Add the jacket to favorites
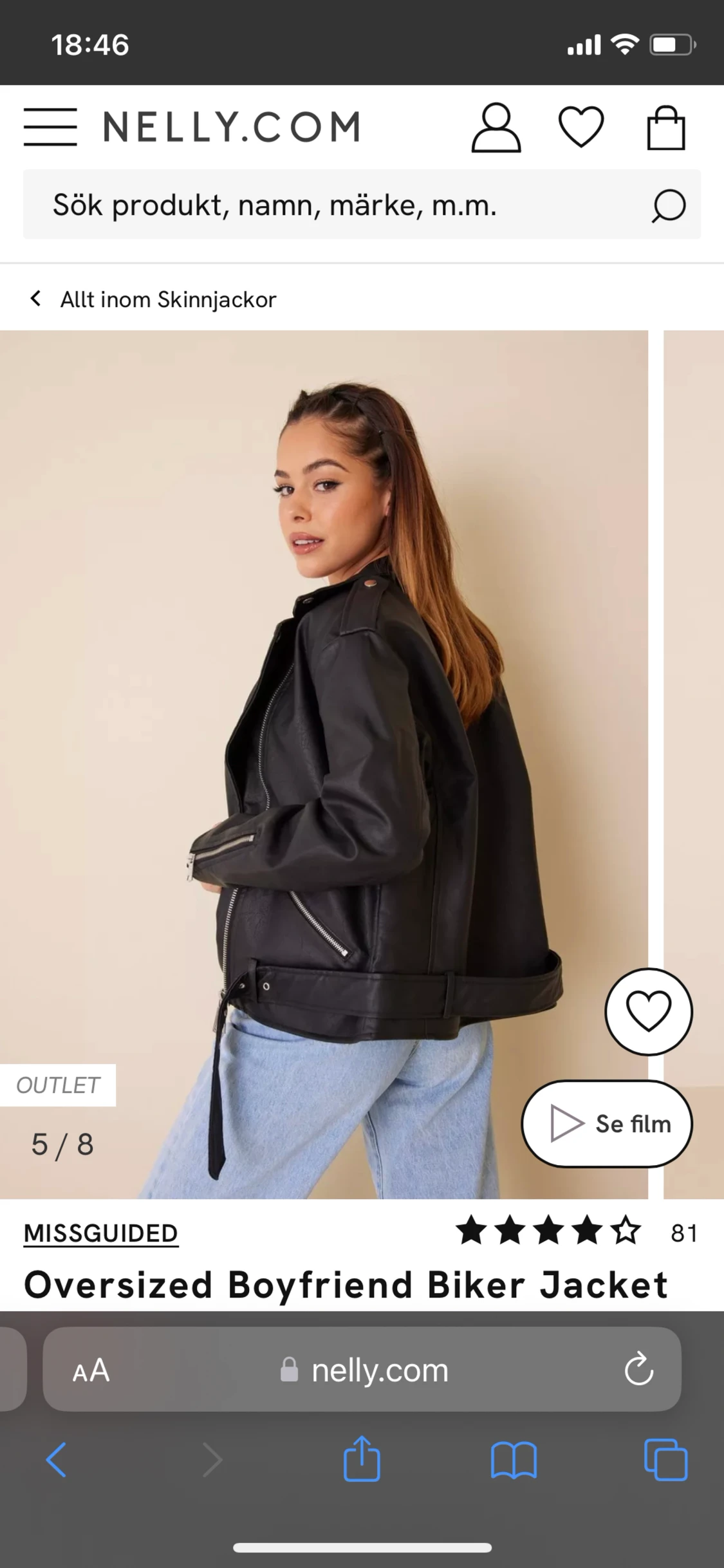Viewport: 724px width, 1568px height. 648,1011
